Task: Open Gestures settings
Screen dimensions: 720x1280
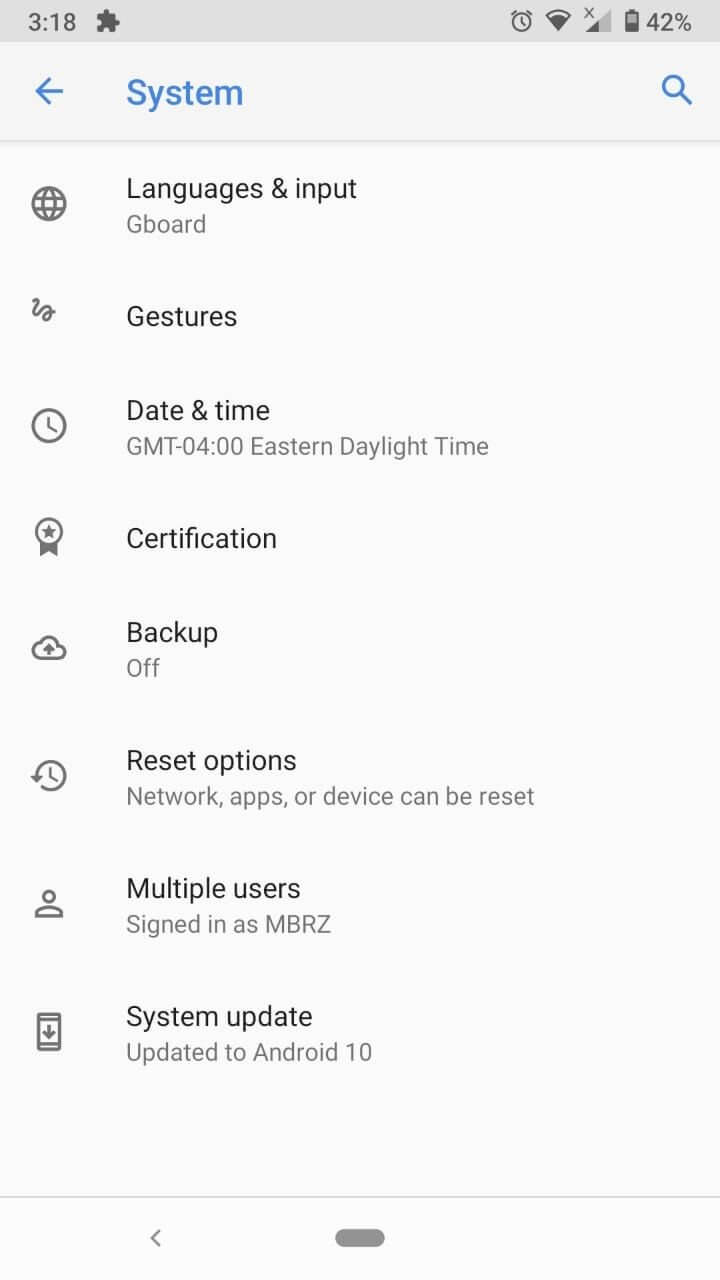Action: pos(182,316)
